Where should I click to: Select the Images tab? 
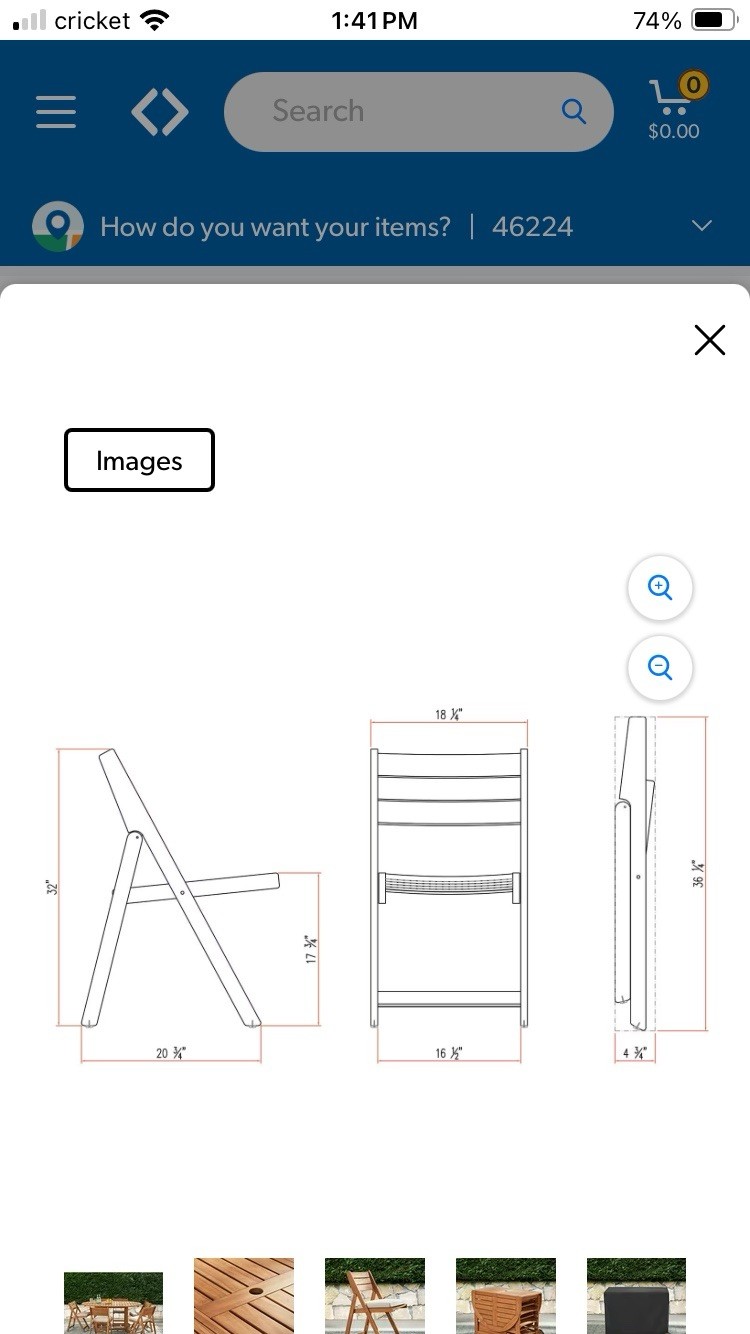click(139, 460)
